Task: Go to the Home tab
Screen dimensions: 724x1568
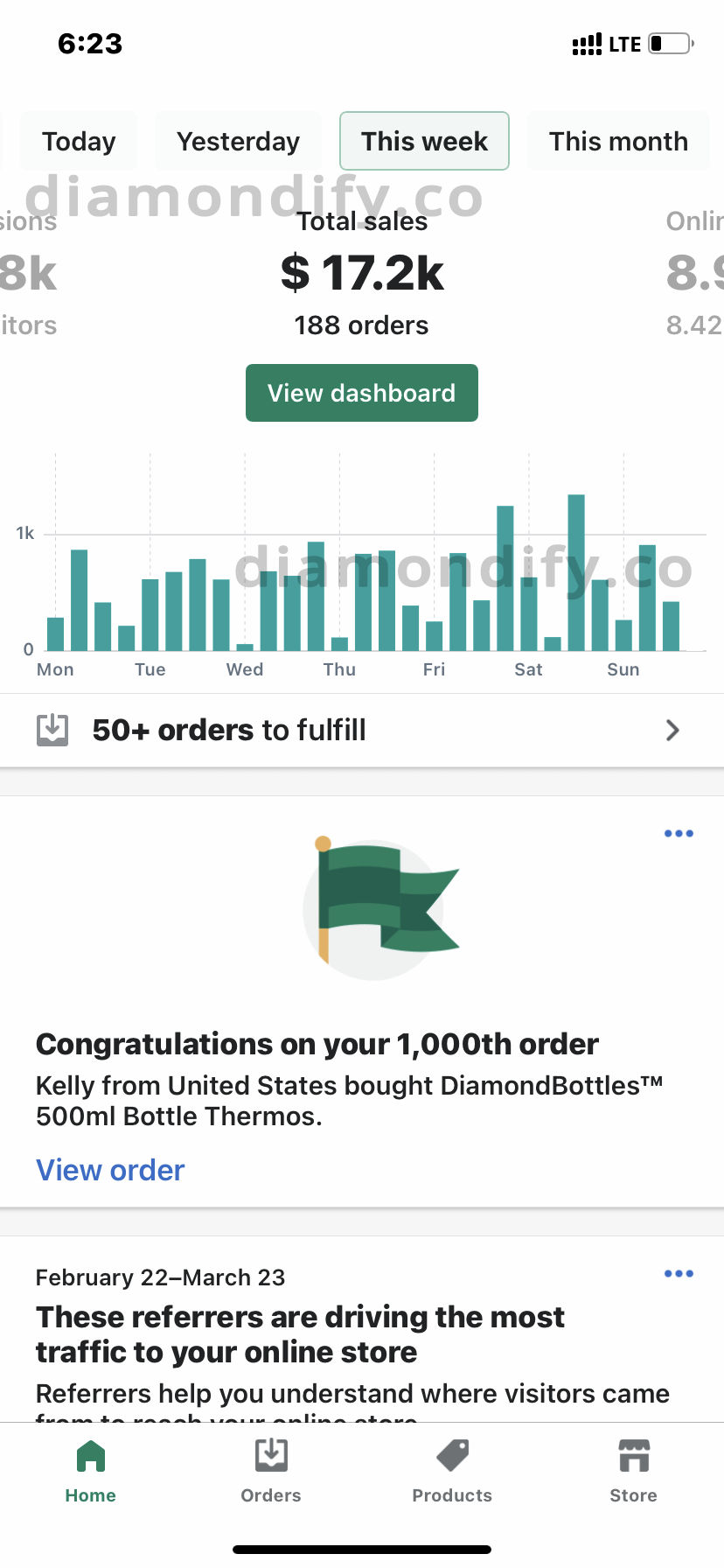Action: 90,1472
